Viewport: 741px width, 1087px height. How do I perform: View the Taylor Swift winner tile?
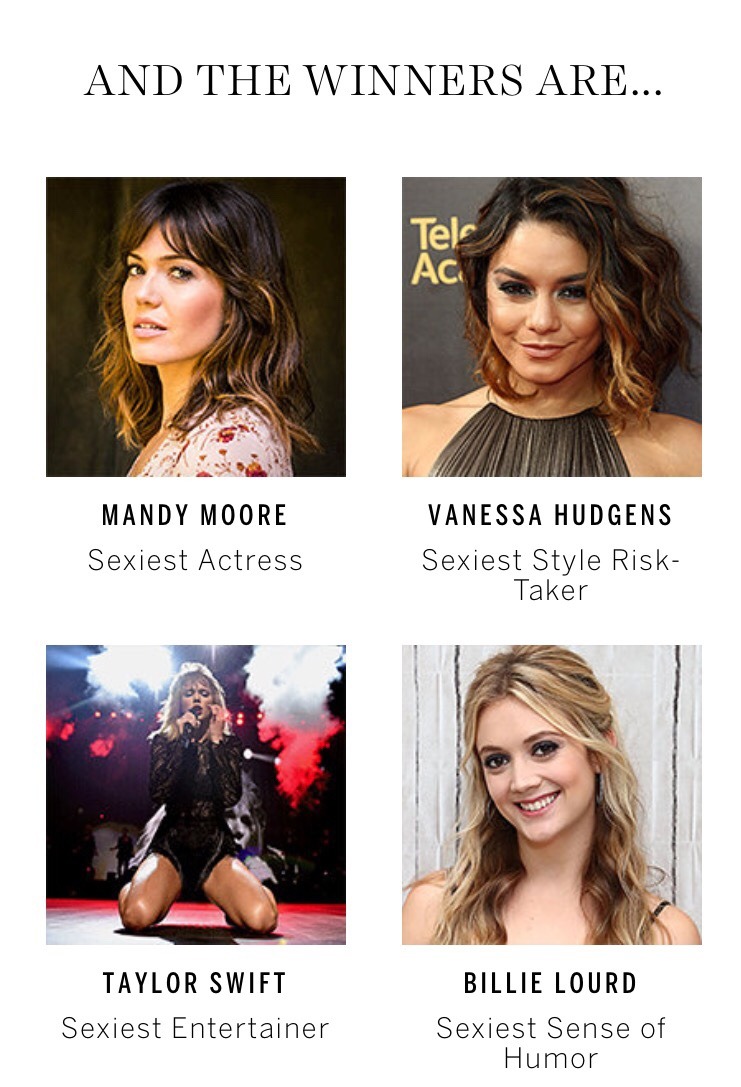195,795
